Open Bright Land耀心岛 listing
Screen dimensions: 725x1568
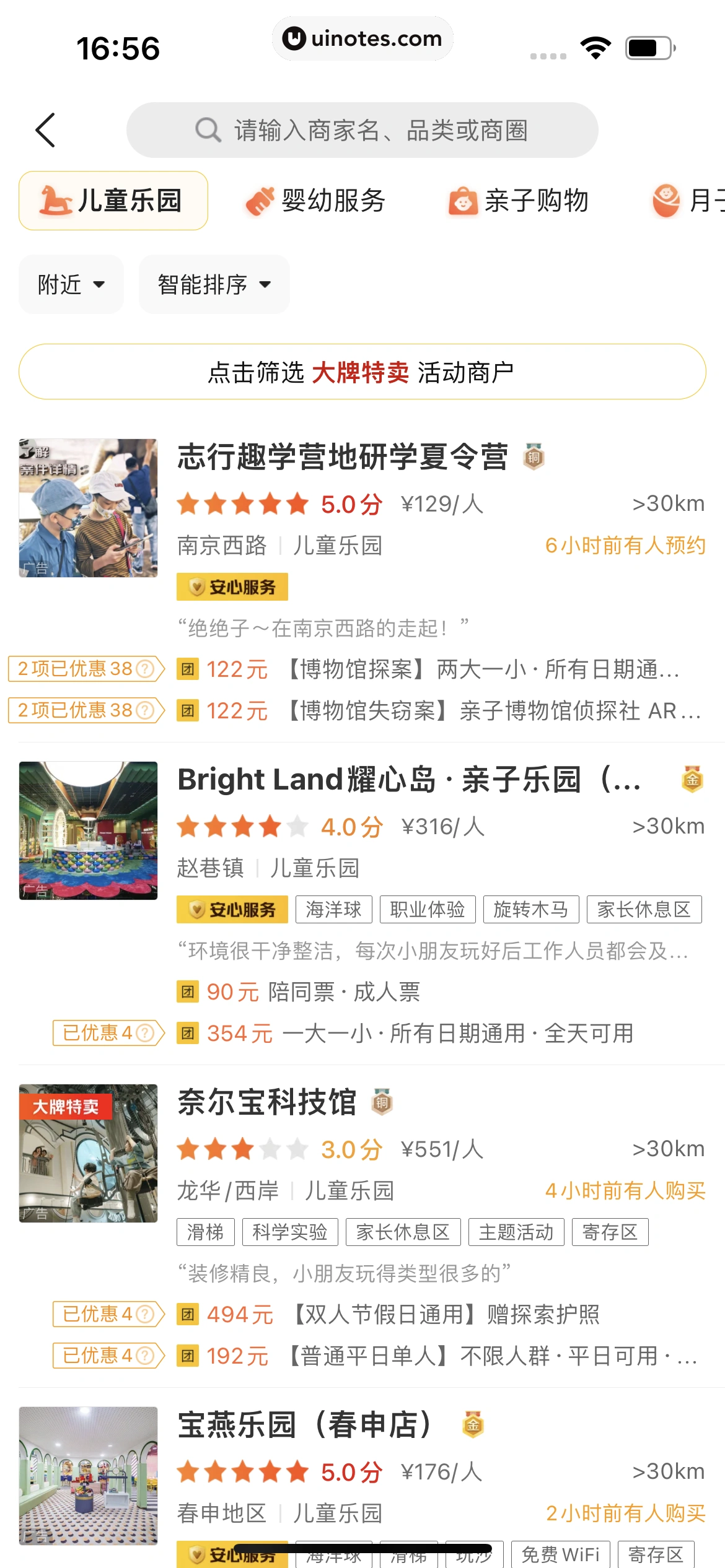pos(409,780)
